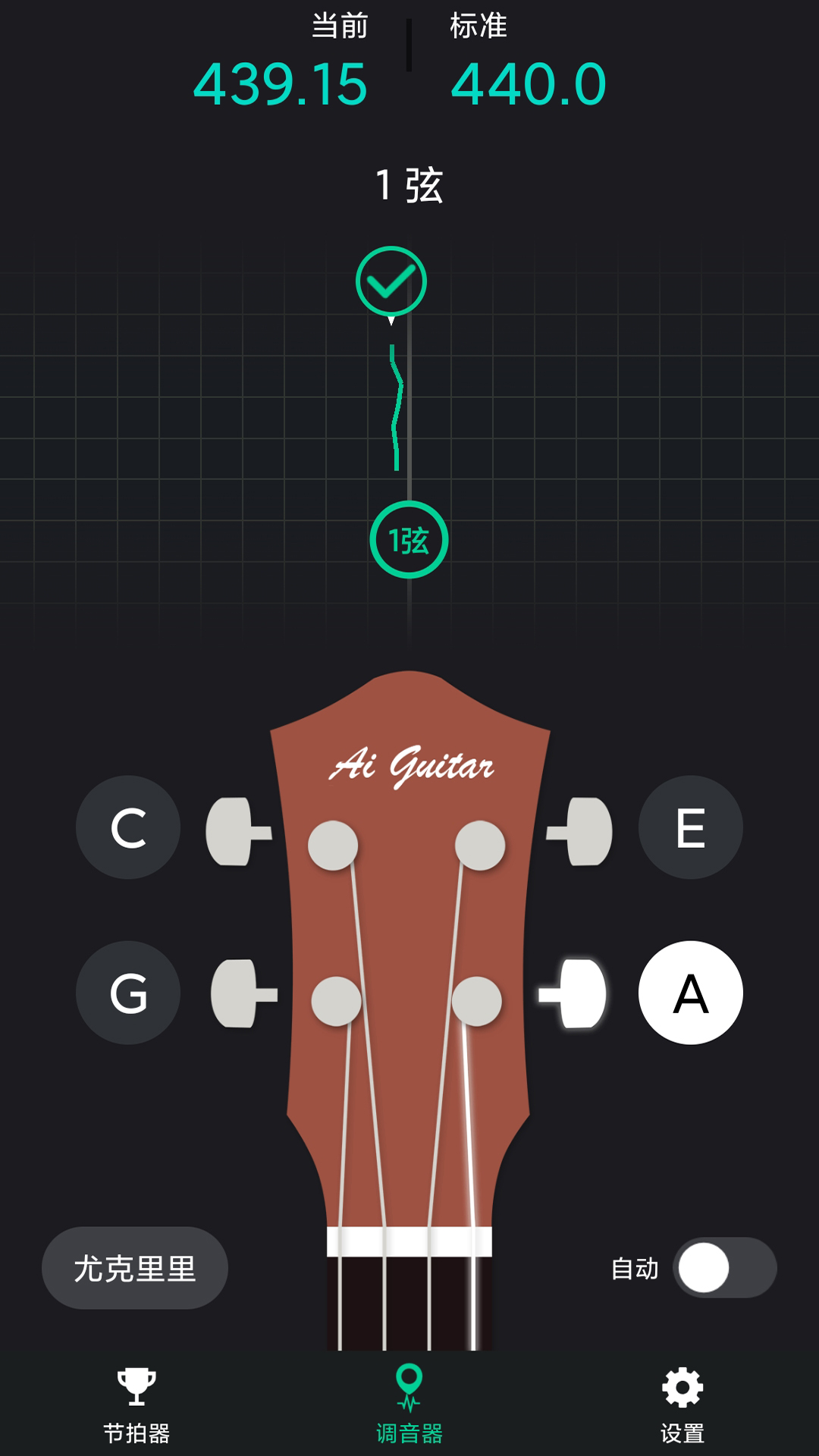Select the E string note button

tap(690, 827)
